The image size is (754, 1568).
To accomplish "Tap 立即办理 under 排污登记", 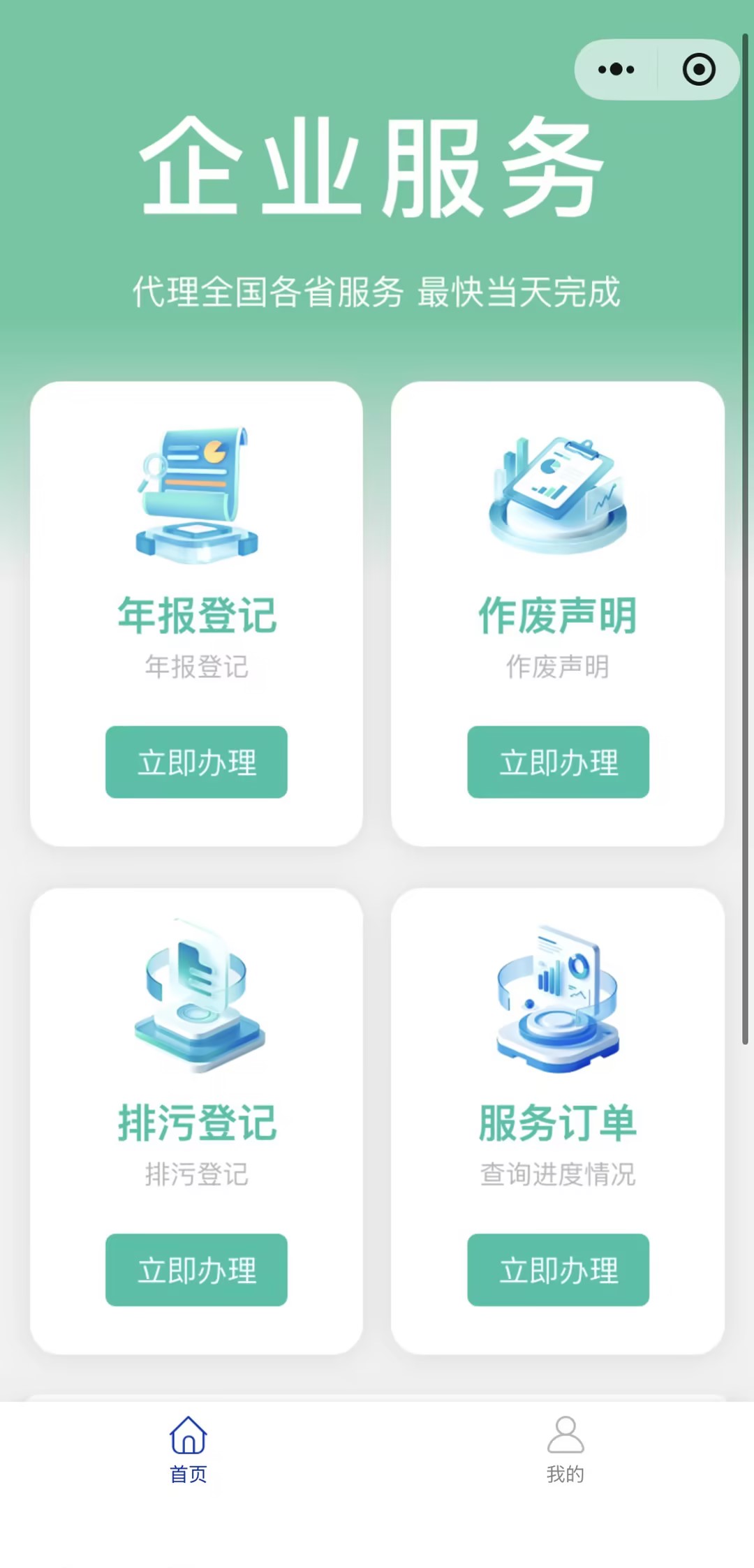I will click(196, 1269).
